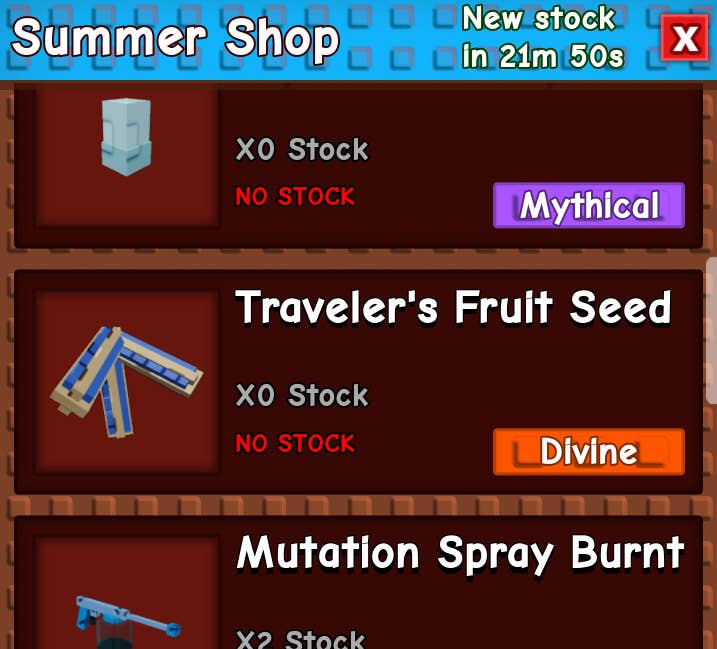Tap the Mythical item card with no stock
Screen dimensions: 717x649
(360, 165)
